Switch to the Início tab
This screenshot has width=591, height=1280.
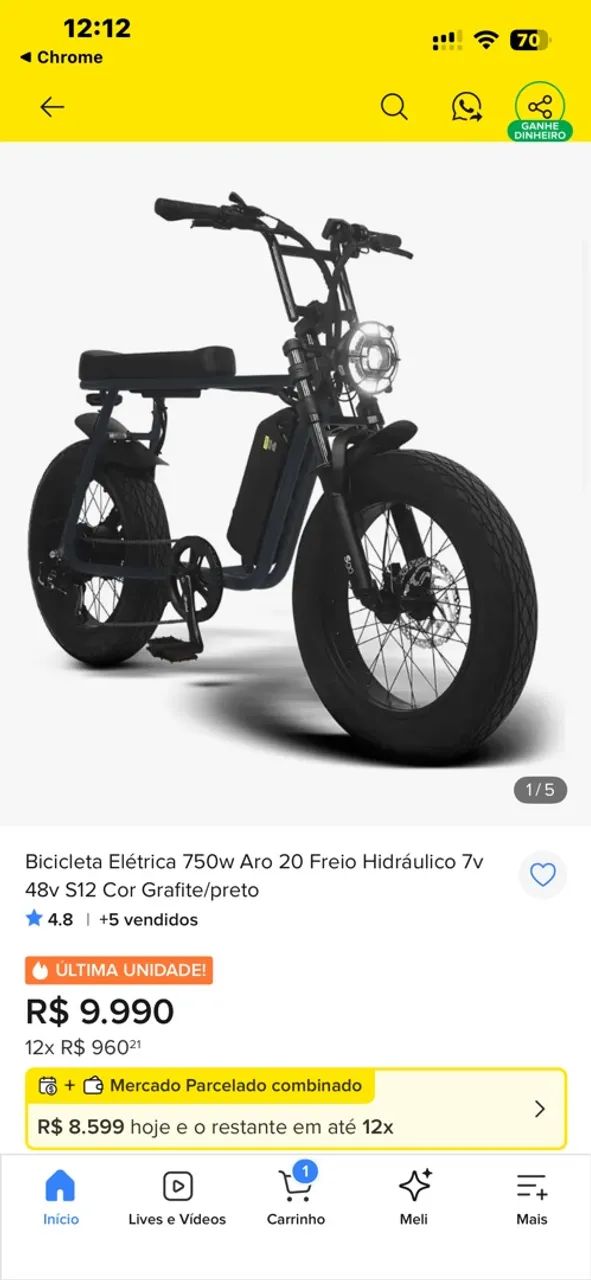point(61,1198)
